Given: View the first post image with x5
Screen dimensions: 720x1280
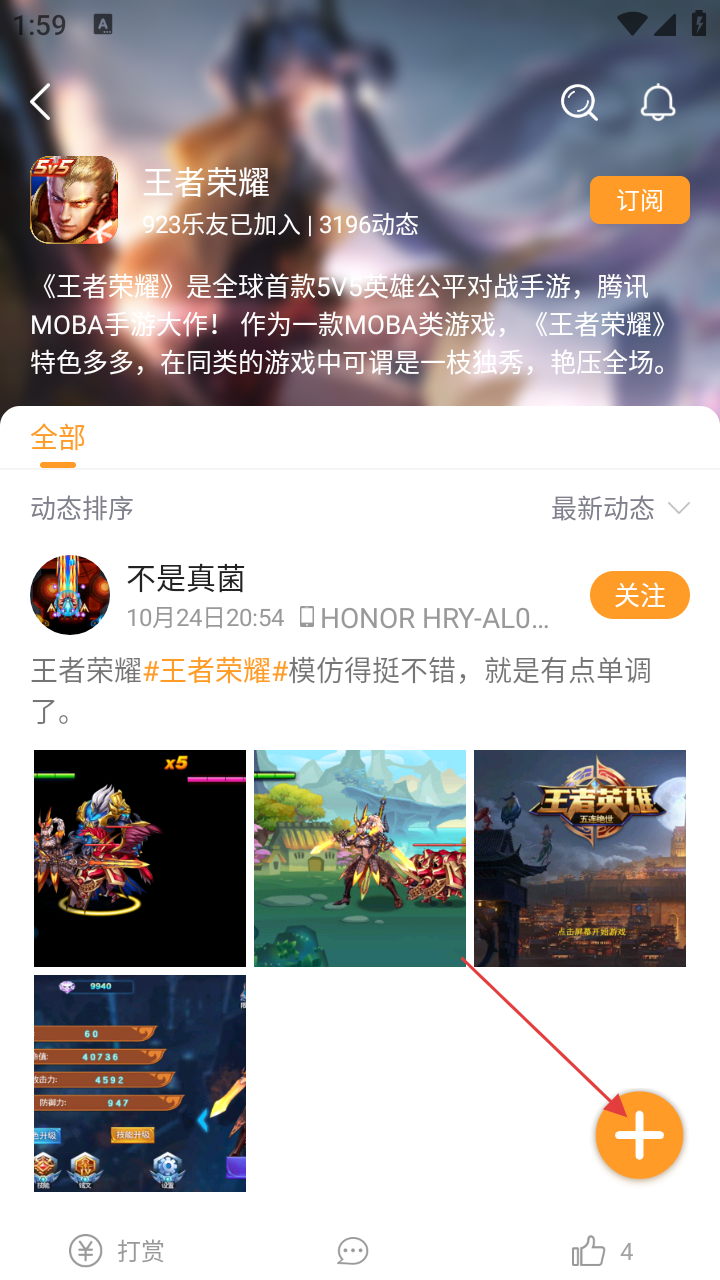Looking at the screenshot, I should (140, 858).
